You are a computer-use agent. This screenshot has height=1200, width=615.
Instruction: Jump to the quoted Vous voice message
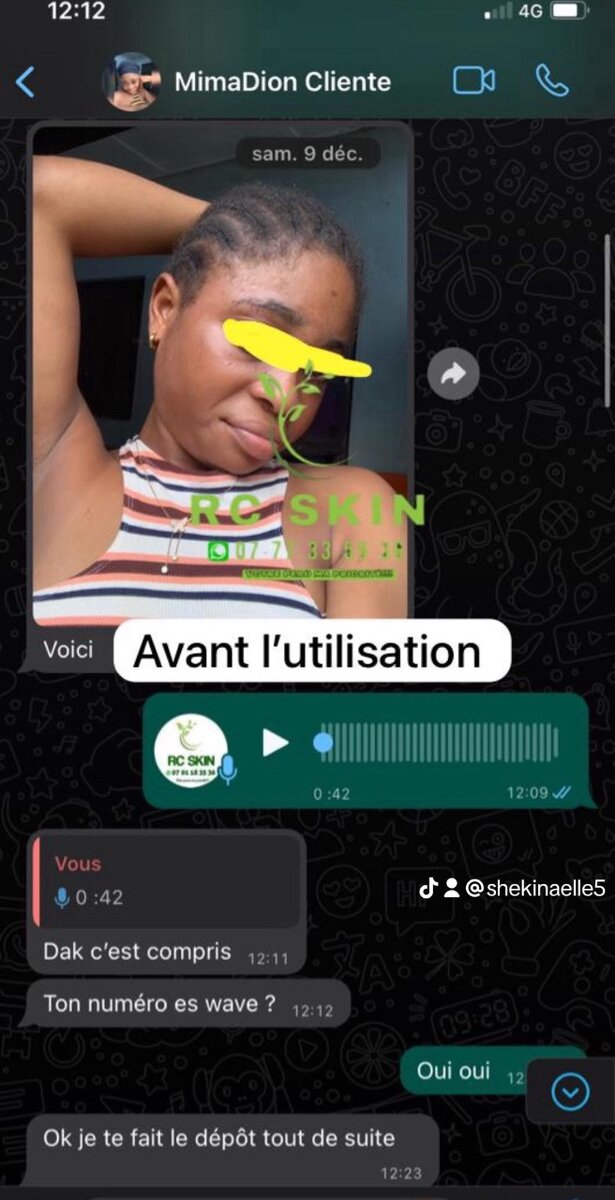tap(165, 881)
